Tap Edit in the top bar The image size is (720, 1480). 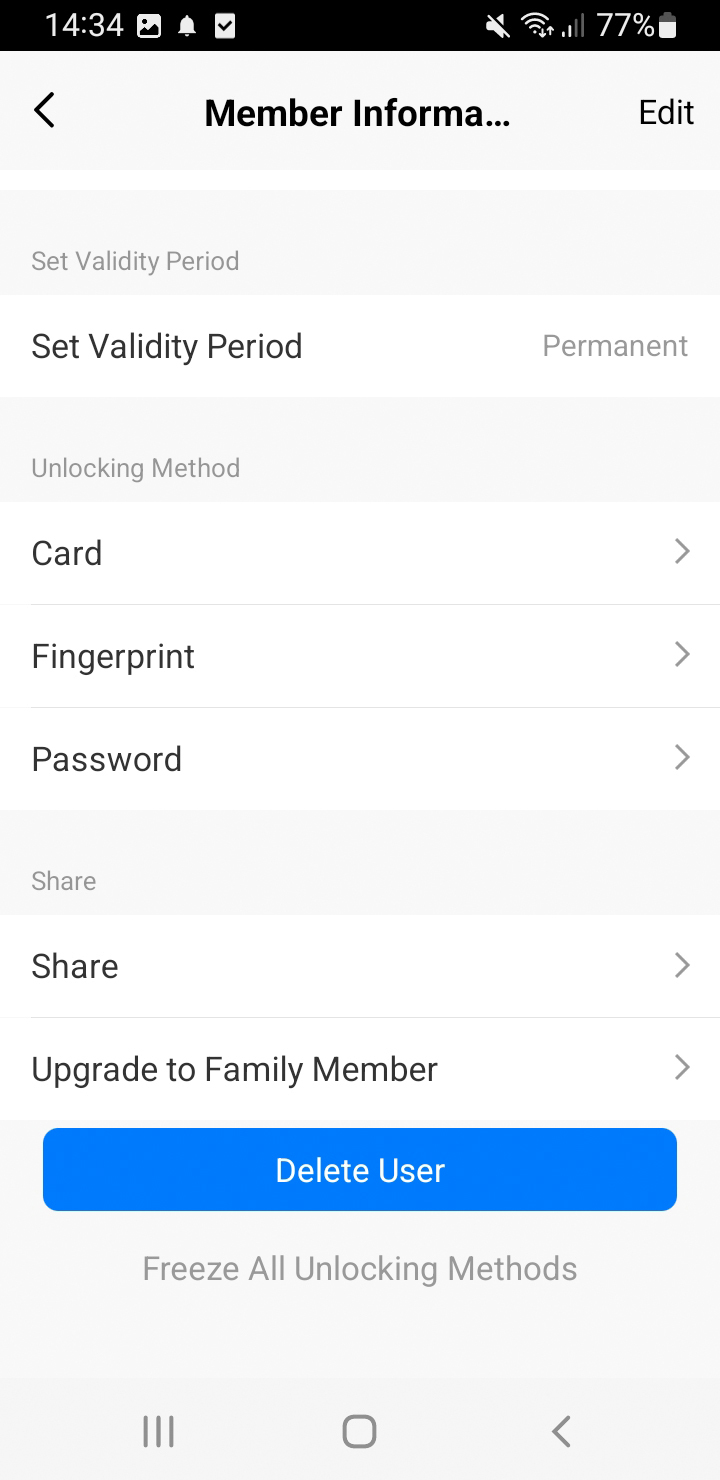[666, 112]
